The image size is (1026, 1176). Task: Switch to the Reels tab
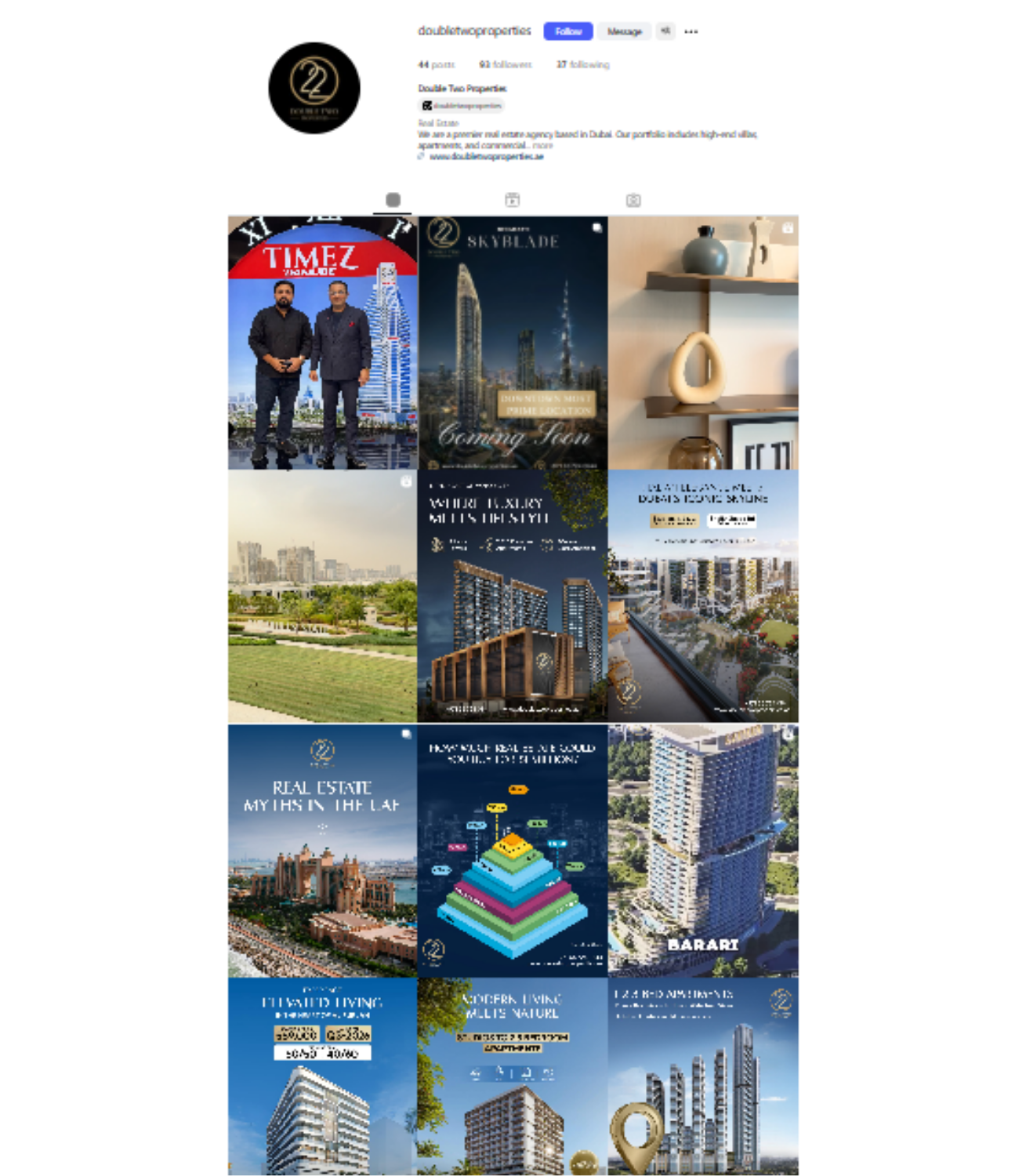click(512, 201)
